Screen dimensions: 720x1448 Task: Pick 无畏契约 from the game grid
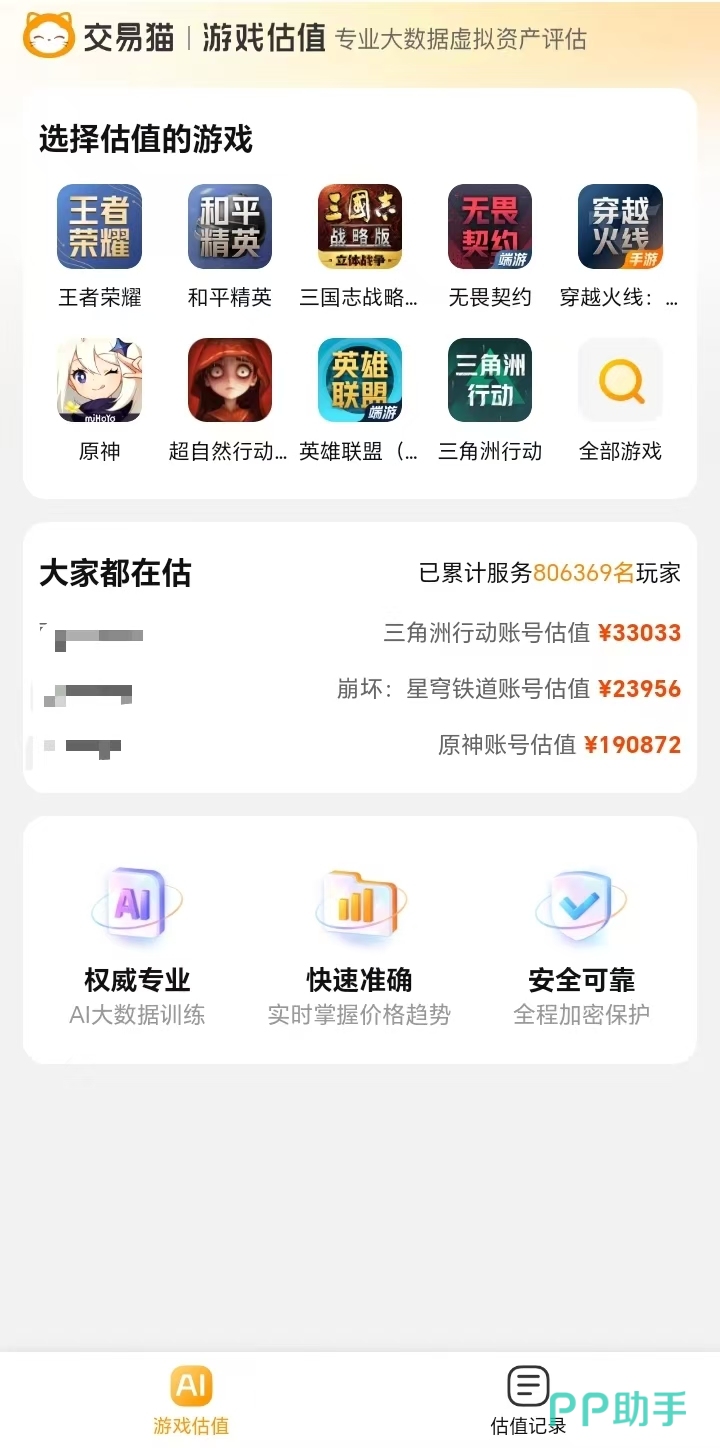coord(490,227)
